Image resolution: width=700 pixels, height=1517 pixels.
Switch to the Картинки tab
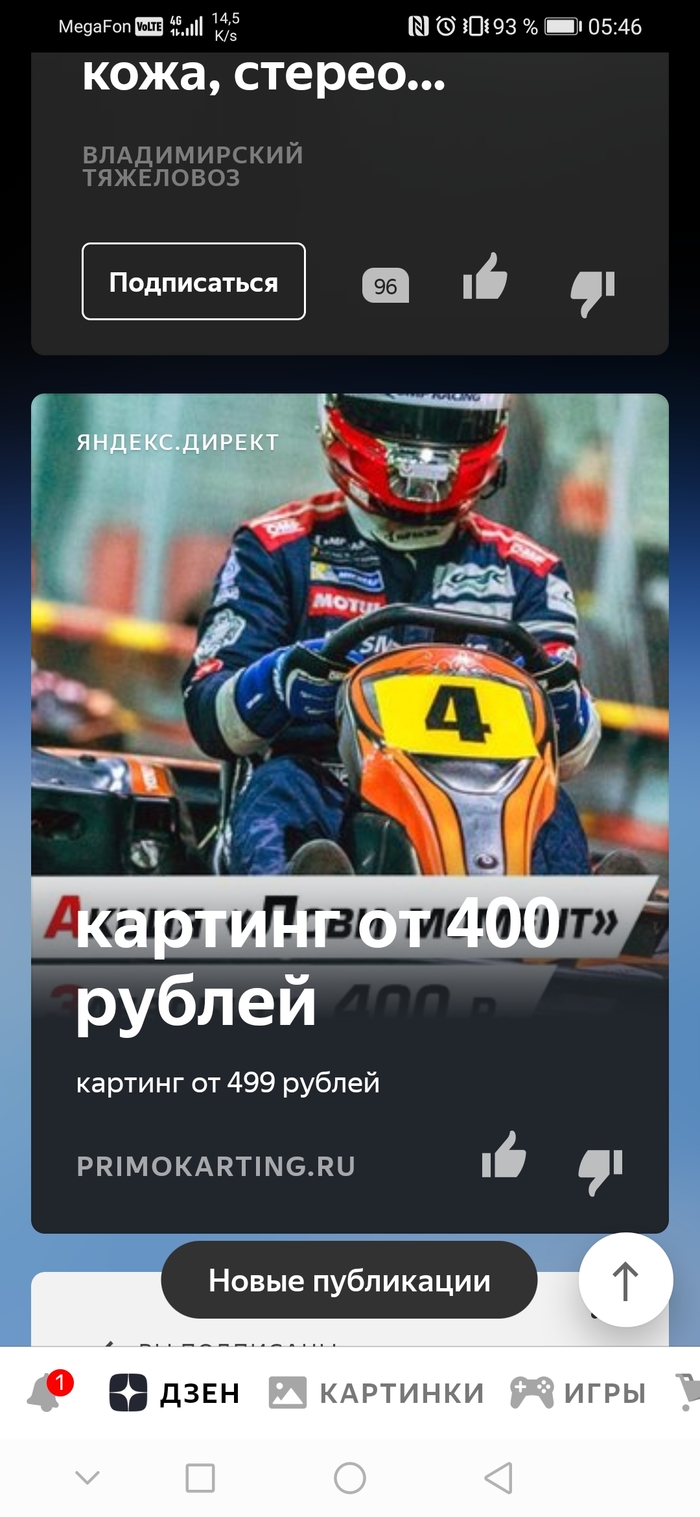376,1393
